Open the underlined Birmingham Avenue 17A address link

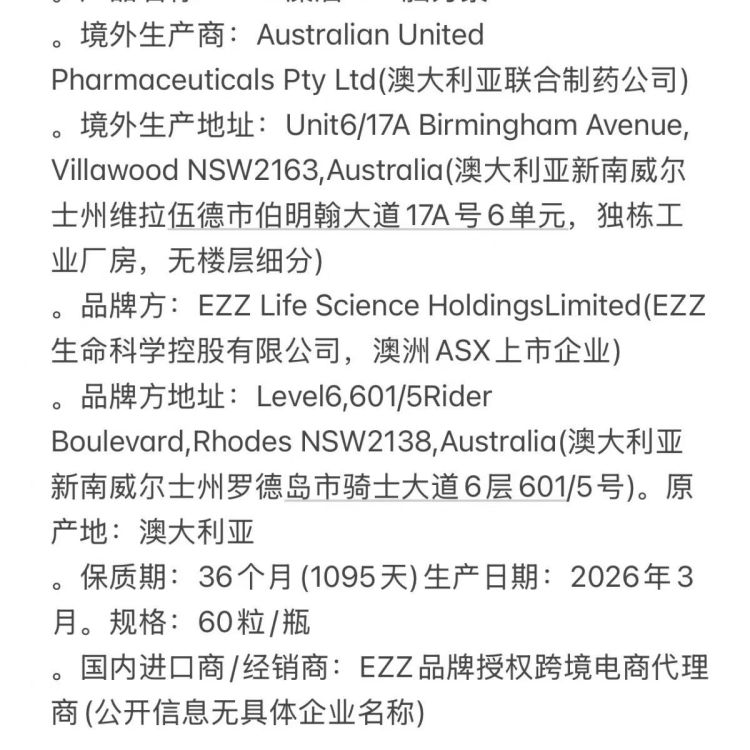367,216
